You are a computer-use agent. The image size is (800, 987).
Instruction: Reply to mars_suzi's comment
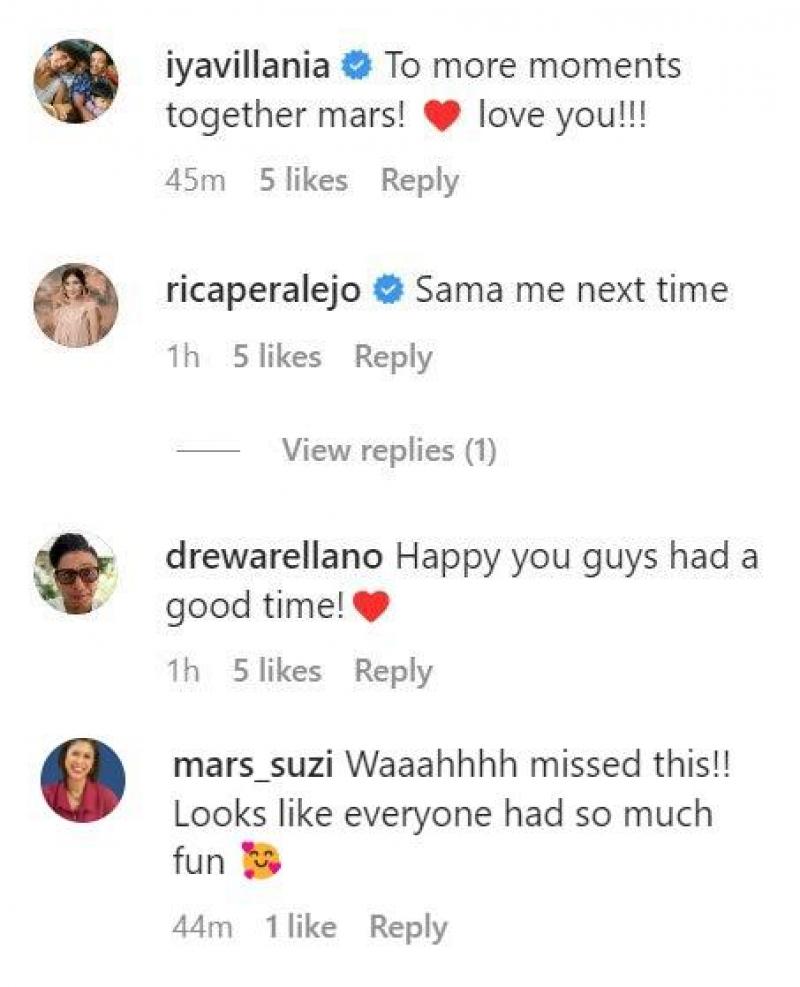point(408,927)
